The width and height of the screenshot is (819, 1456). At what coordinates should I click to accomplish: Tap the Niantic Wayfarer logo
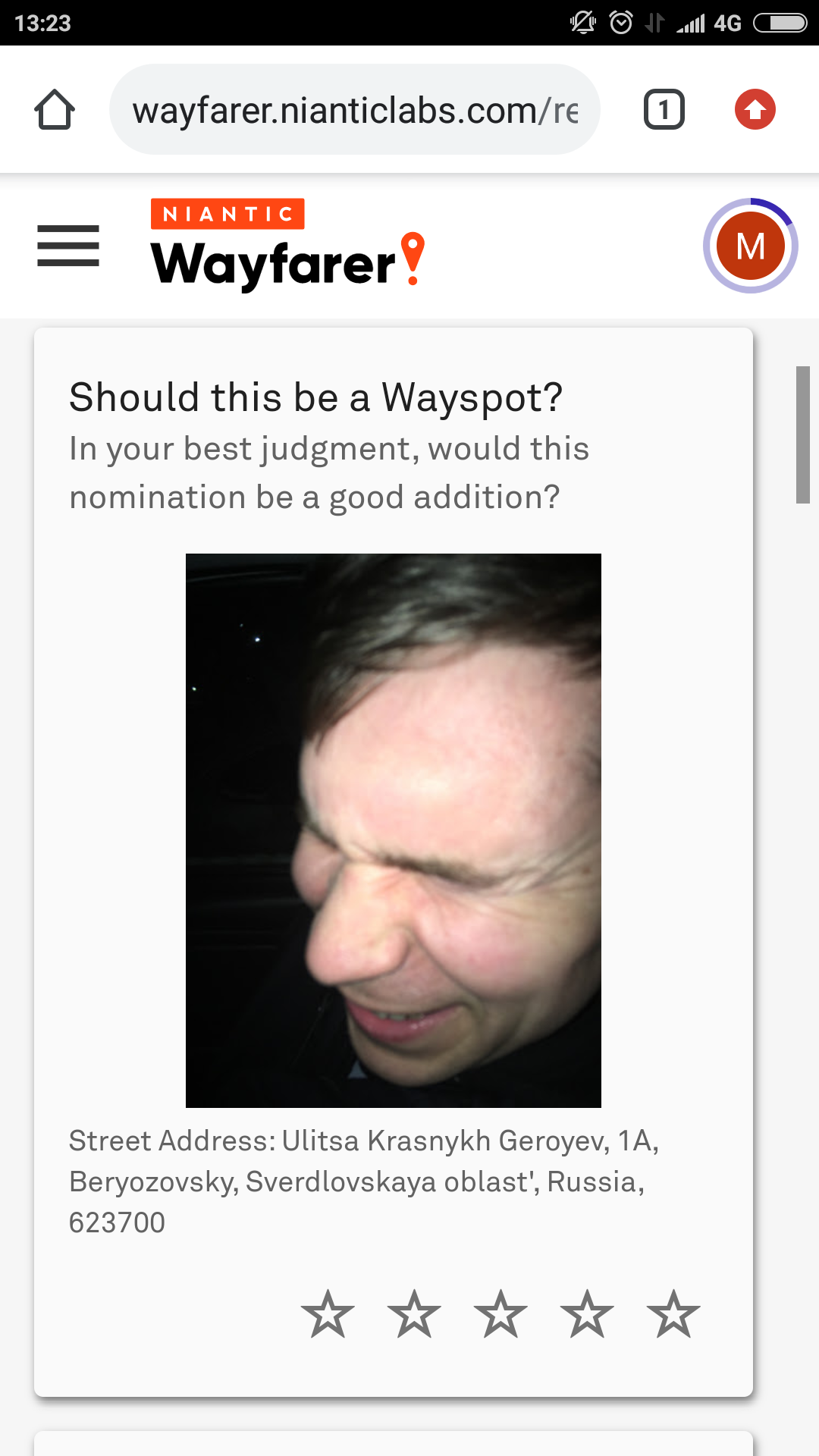[x=288, y=246]
